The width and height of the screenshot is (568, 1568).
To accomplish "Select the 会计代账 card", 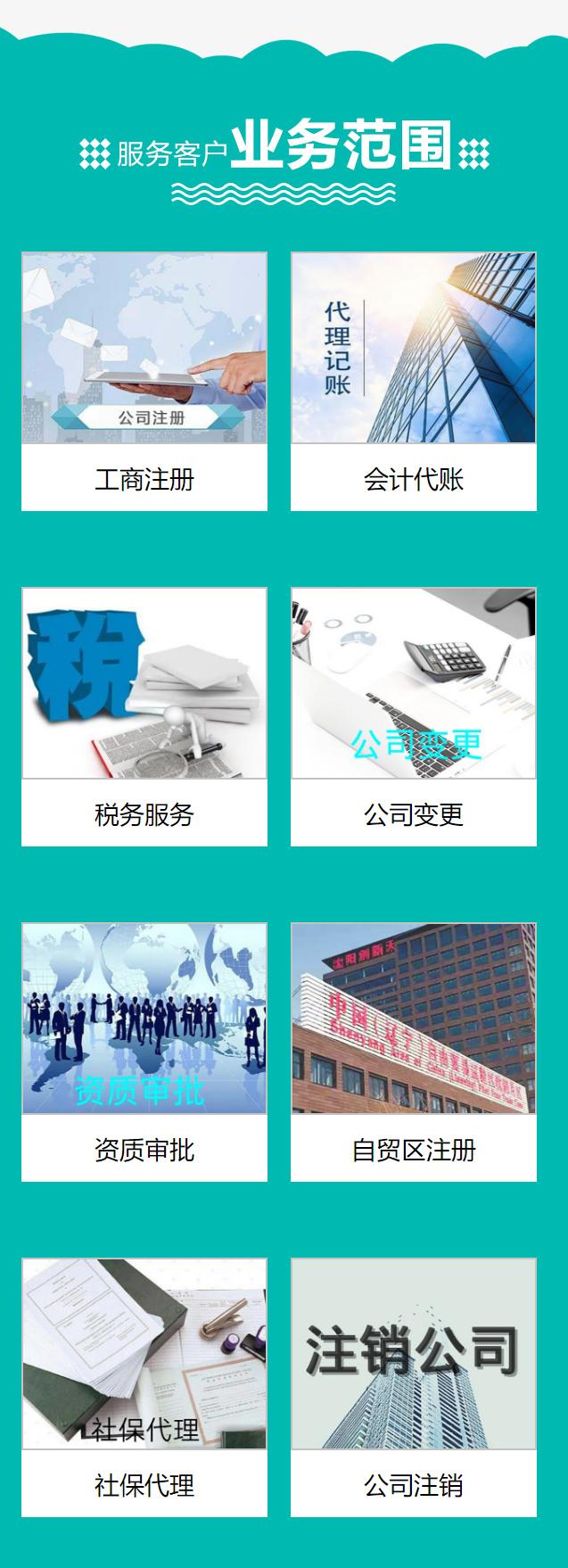I will (x=414, y=382).
